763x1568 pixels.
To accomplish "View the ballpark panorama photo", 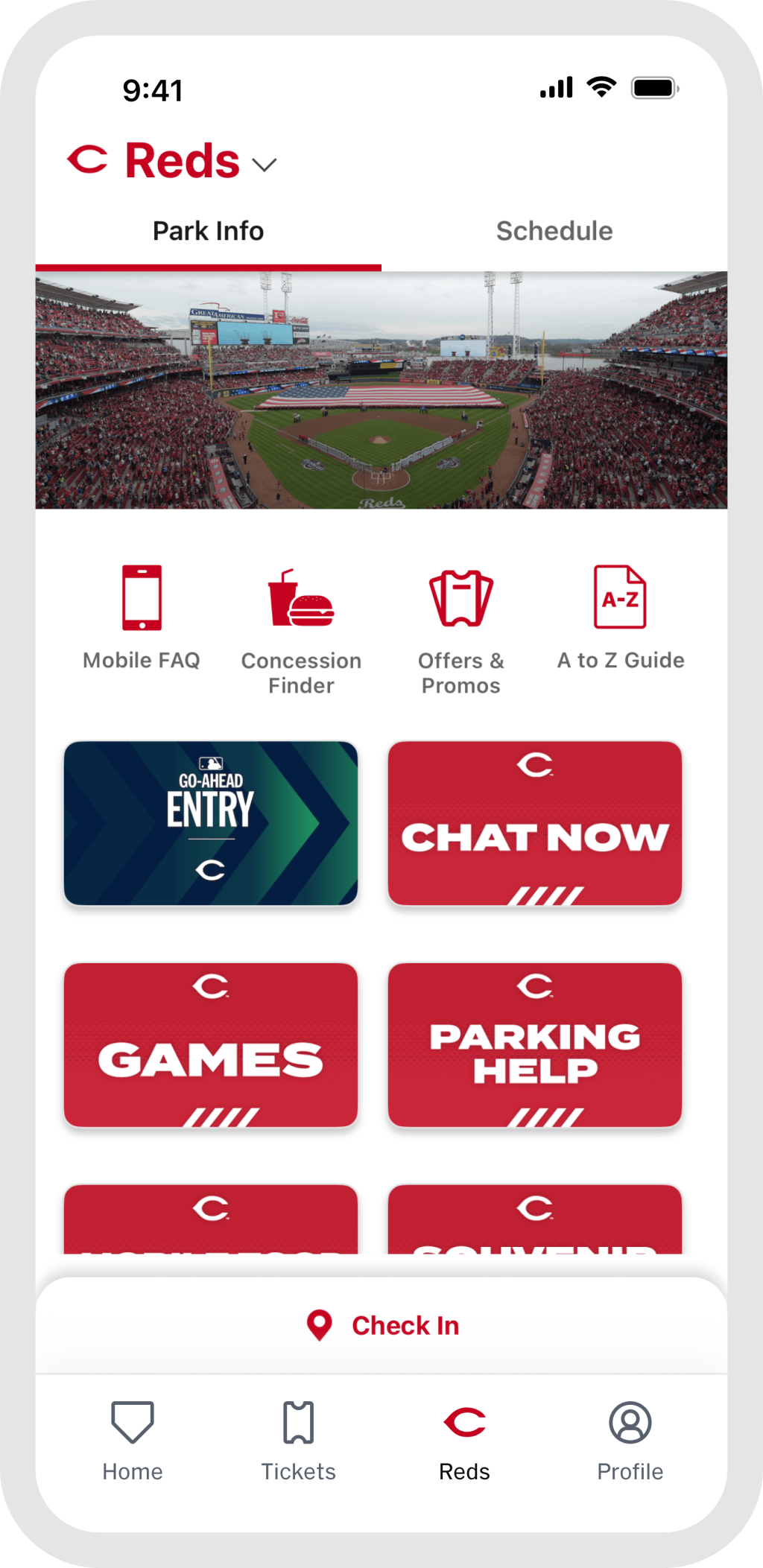I will 381,390.
